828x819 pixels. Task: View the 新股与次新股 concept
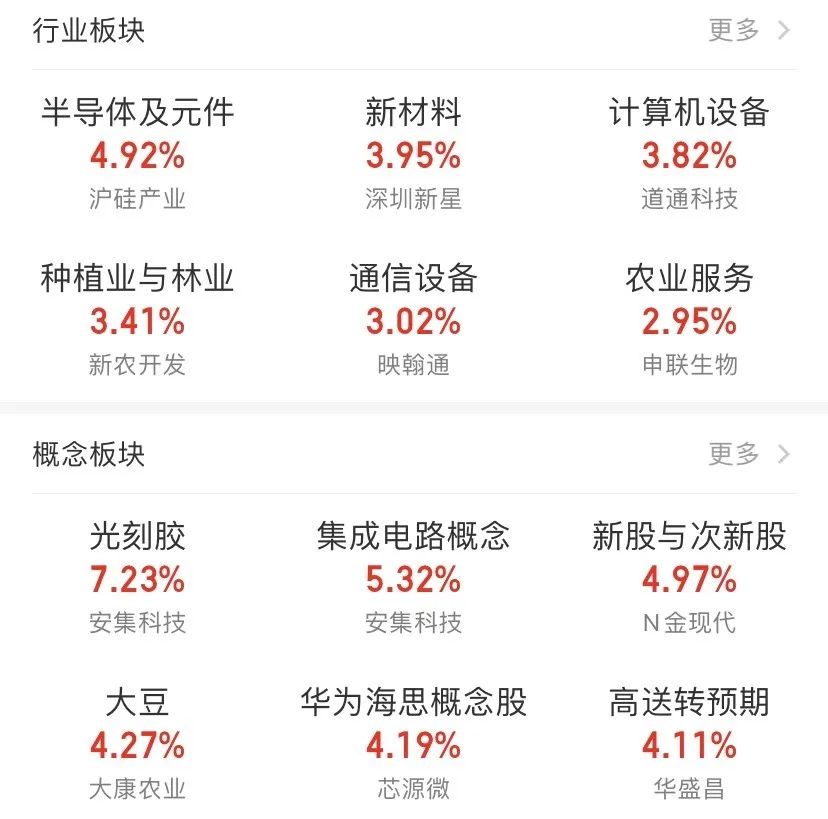tap(689, 578)
